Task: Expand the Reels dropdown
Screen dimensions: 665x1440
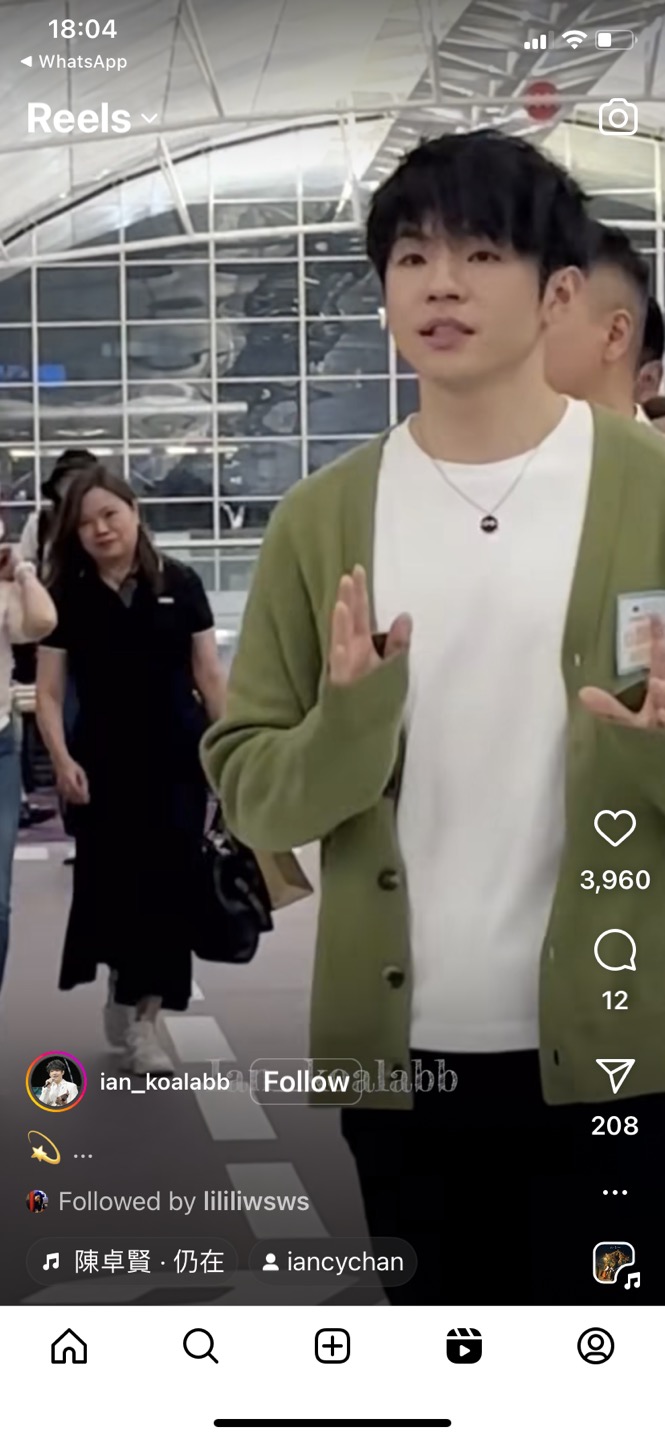Action: pos(92,118)
